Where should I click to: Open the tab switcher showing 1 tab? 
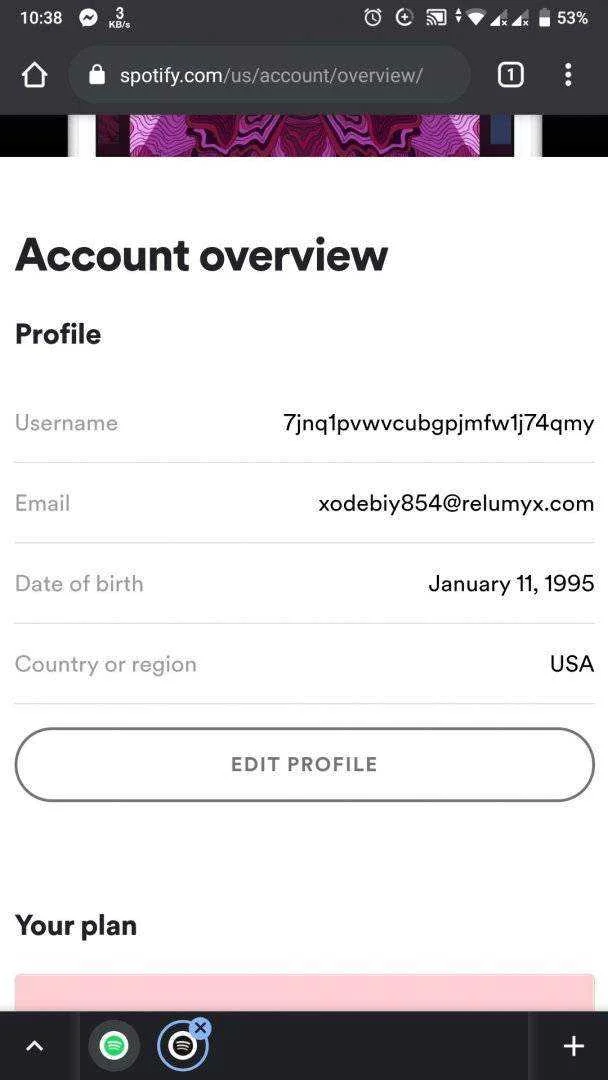point(510,75)
